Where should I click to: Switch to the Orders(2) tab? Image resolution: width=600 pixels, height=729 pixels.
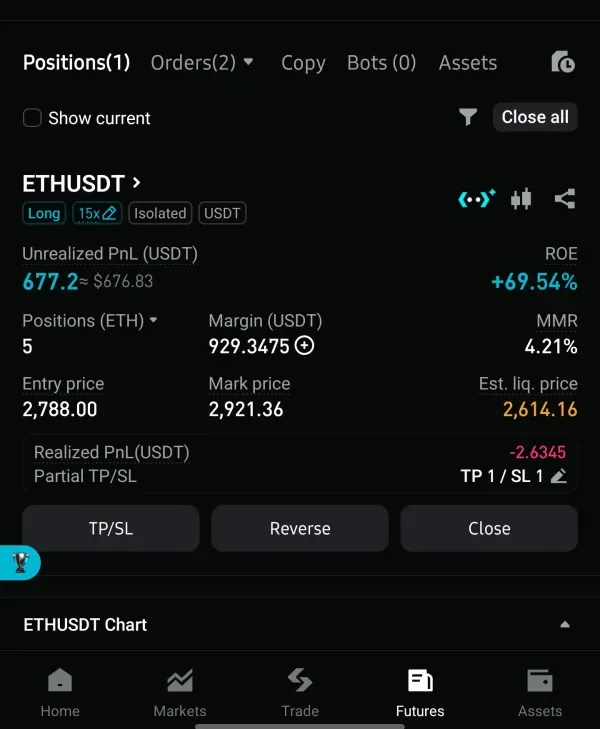tap(202, 62)
